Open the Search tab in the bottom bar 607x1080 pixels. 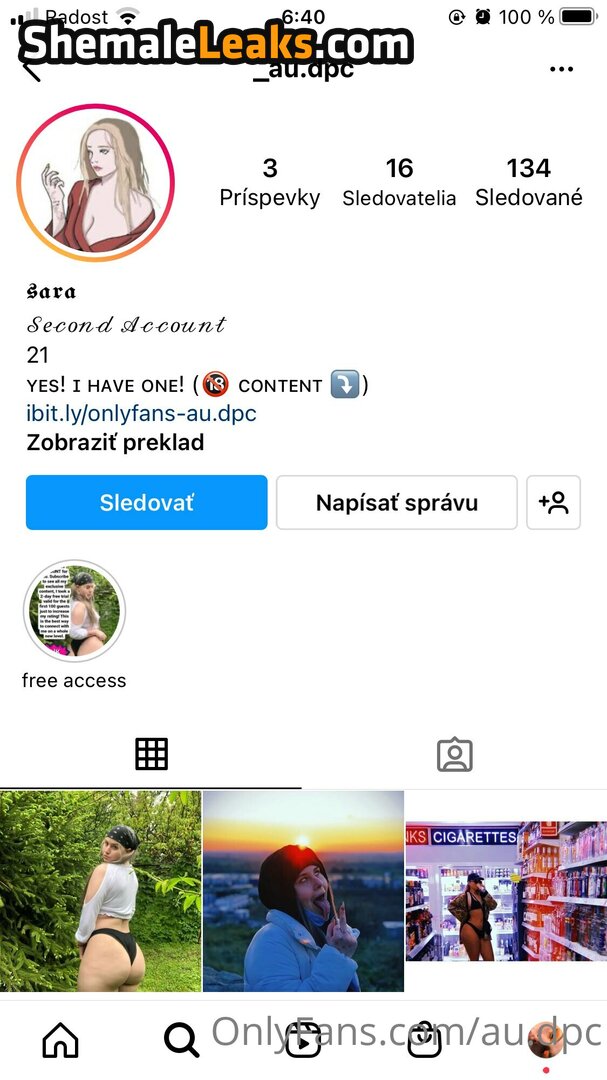coord(181,1040)
